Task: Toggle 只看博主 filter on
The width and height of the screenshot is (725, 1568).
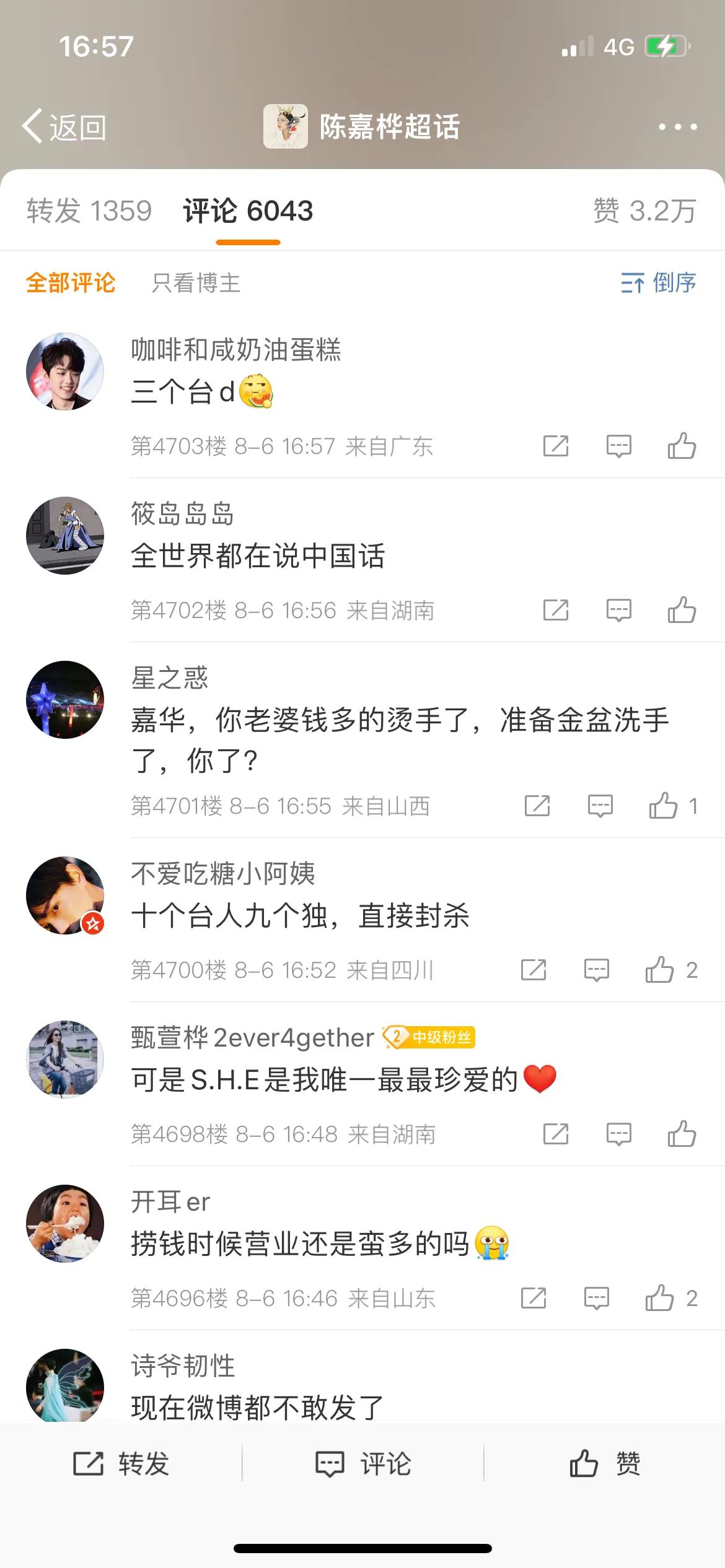Action: tap(194, 284)
